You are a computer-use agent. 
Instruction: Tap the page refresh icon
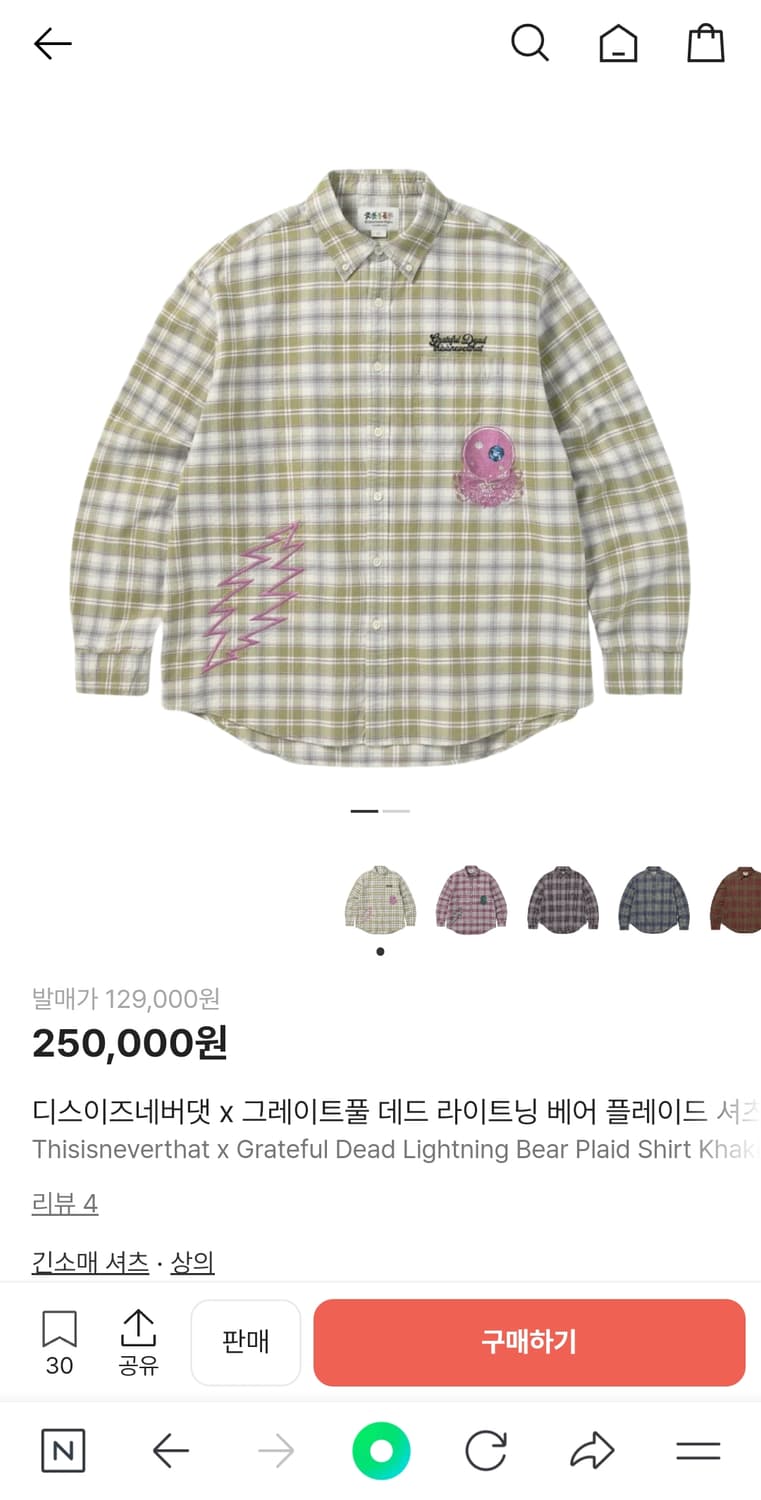[486, 1451]
